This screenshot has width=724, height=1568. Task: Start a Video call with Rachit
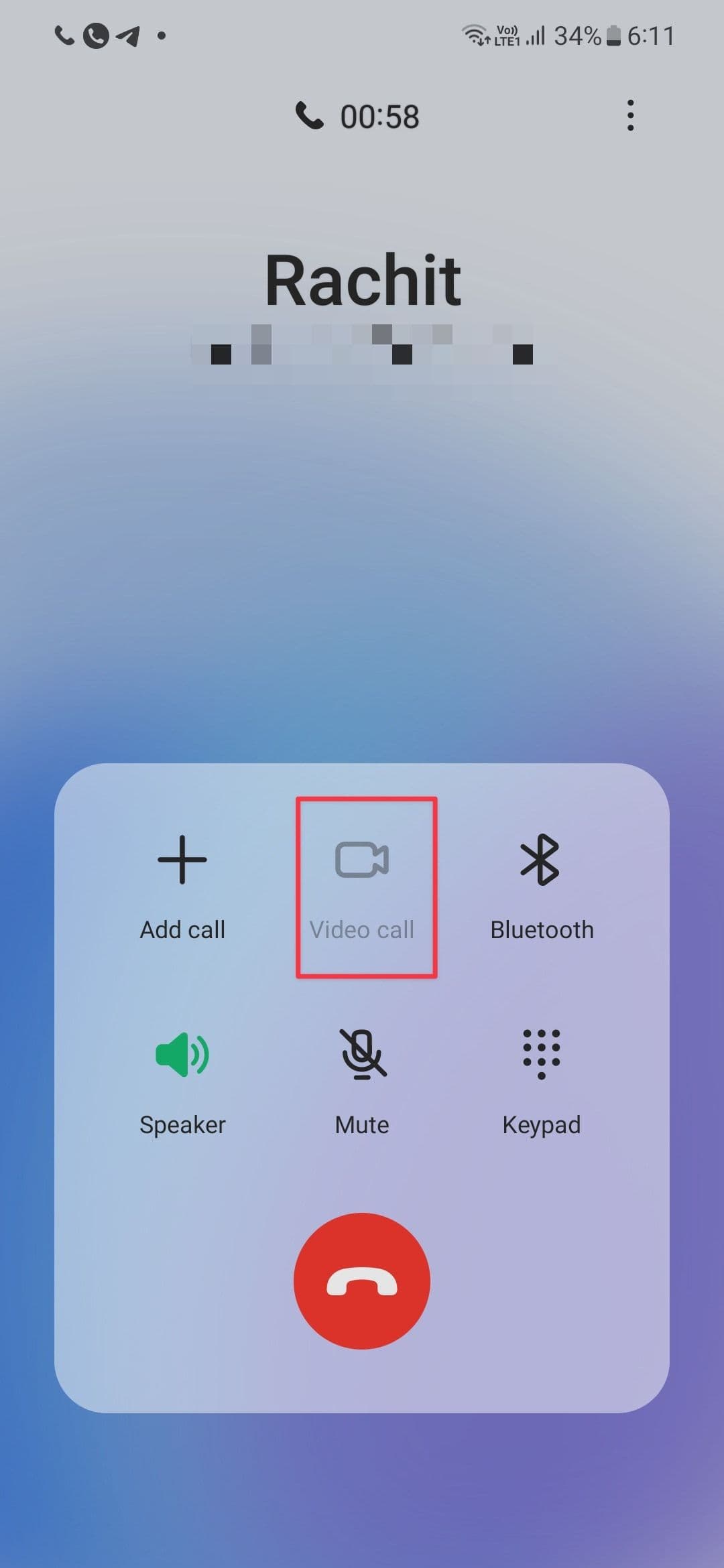(365, 885)
